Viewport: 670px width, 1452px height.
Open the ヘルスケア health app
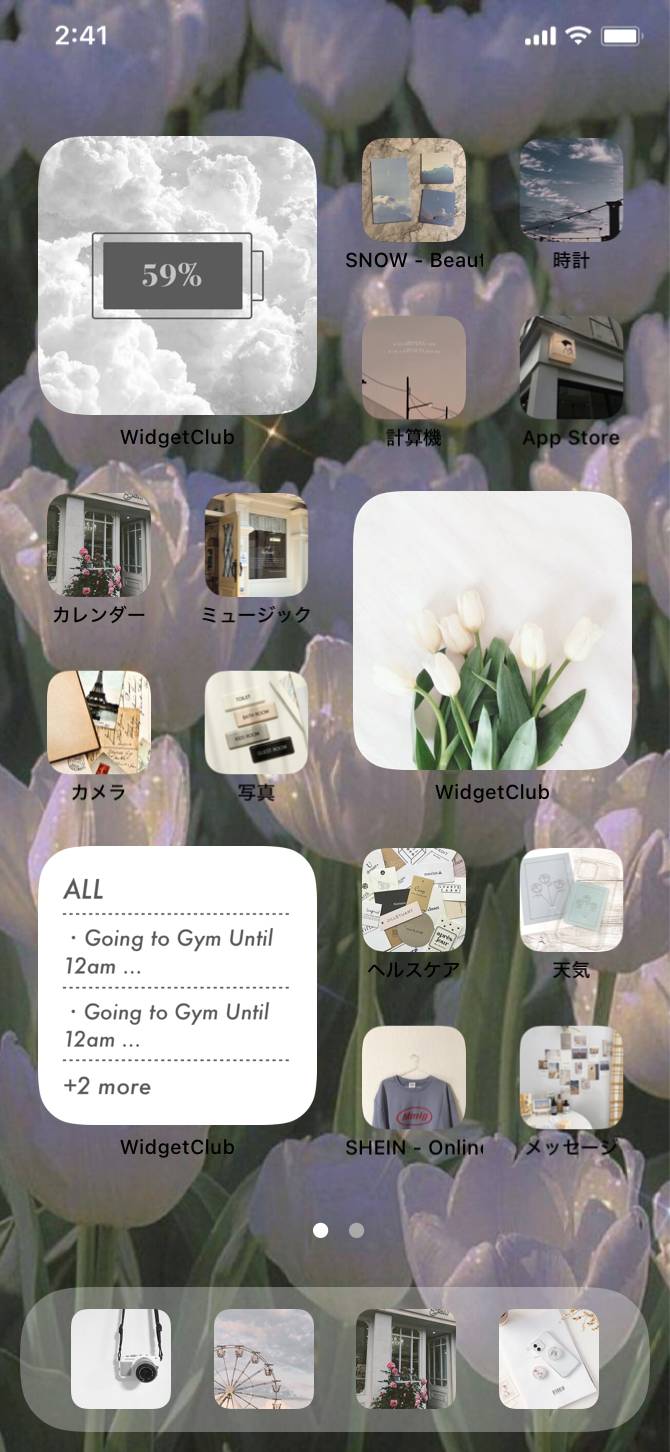coord(413,900)
